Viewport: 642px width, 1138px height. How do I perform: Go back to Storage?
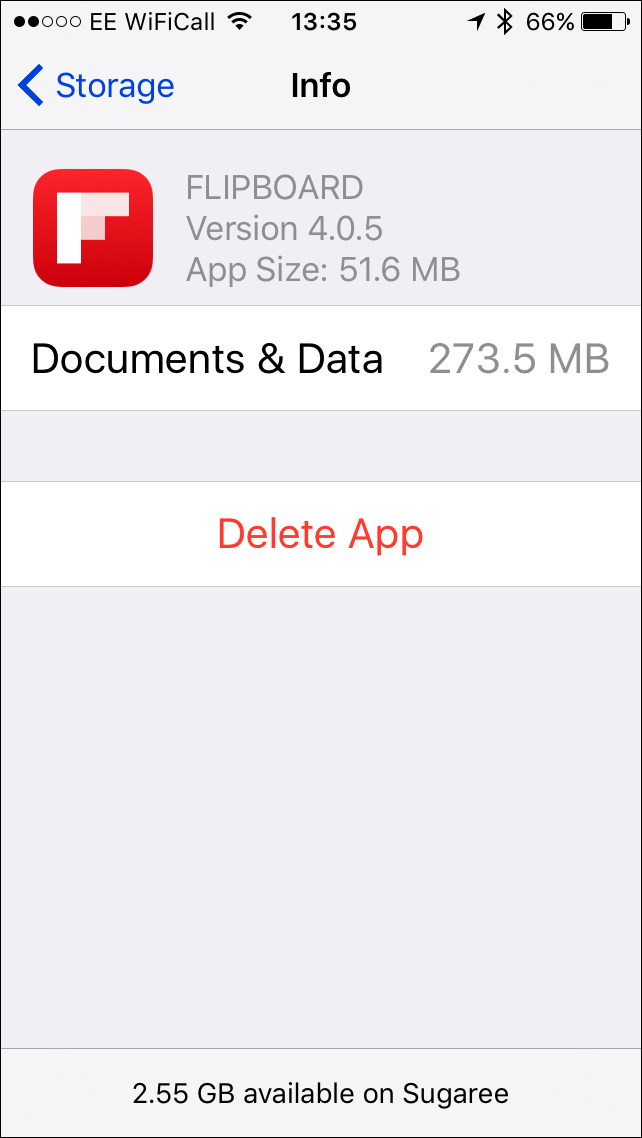[x=96, y=86]
